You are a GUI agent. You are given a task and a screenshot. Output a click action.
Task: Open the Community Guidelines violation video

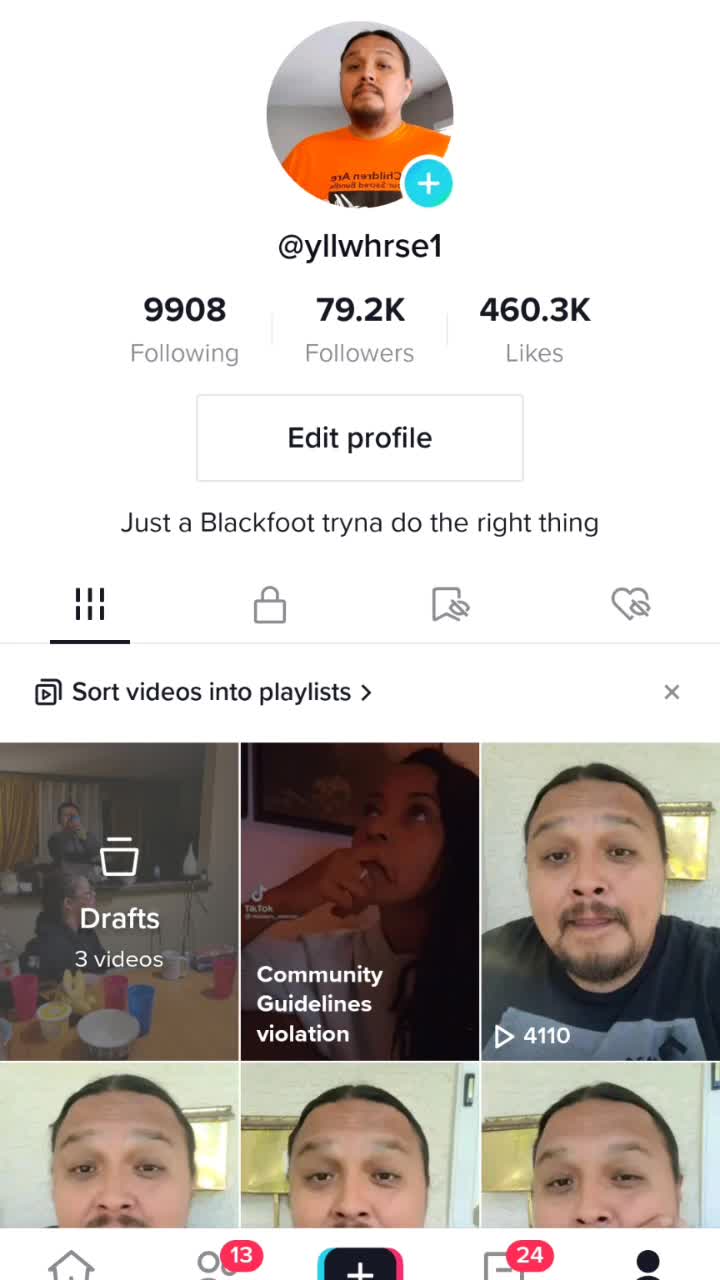[x=360, y=901]
